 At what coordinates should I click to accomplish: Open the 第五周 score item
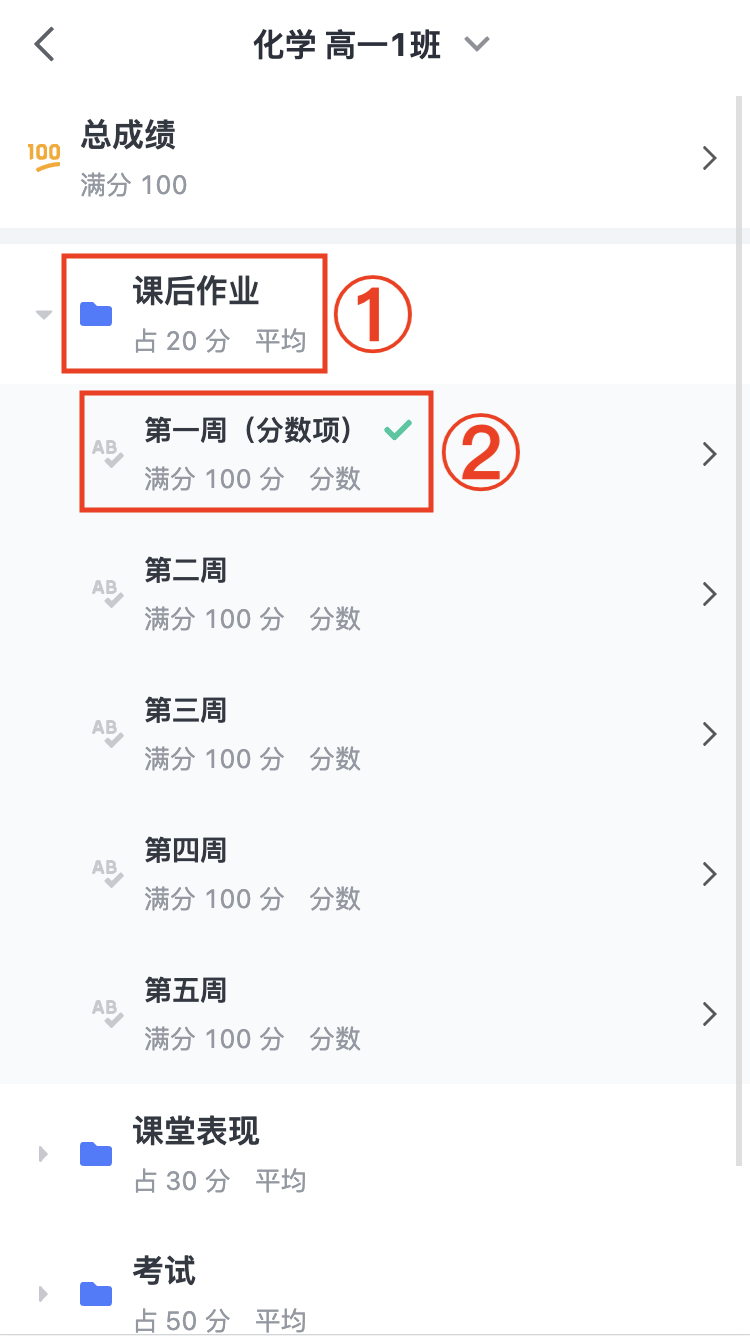point(375,1014)
